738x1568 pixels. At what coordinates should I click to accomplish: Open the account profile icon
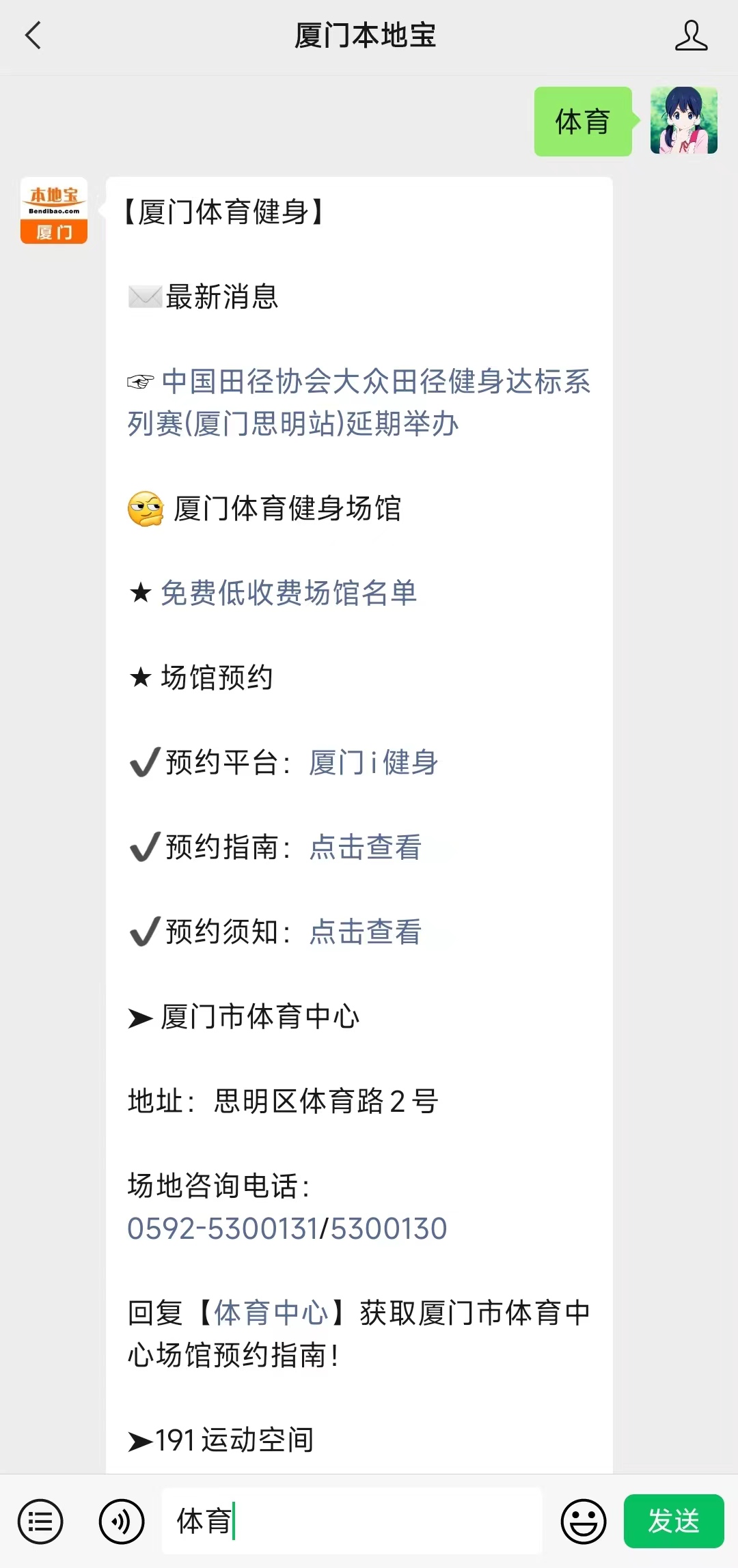(x=691, y=36)
